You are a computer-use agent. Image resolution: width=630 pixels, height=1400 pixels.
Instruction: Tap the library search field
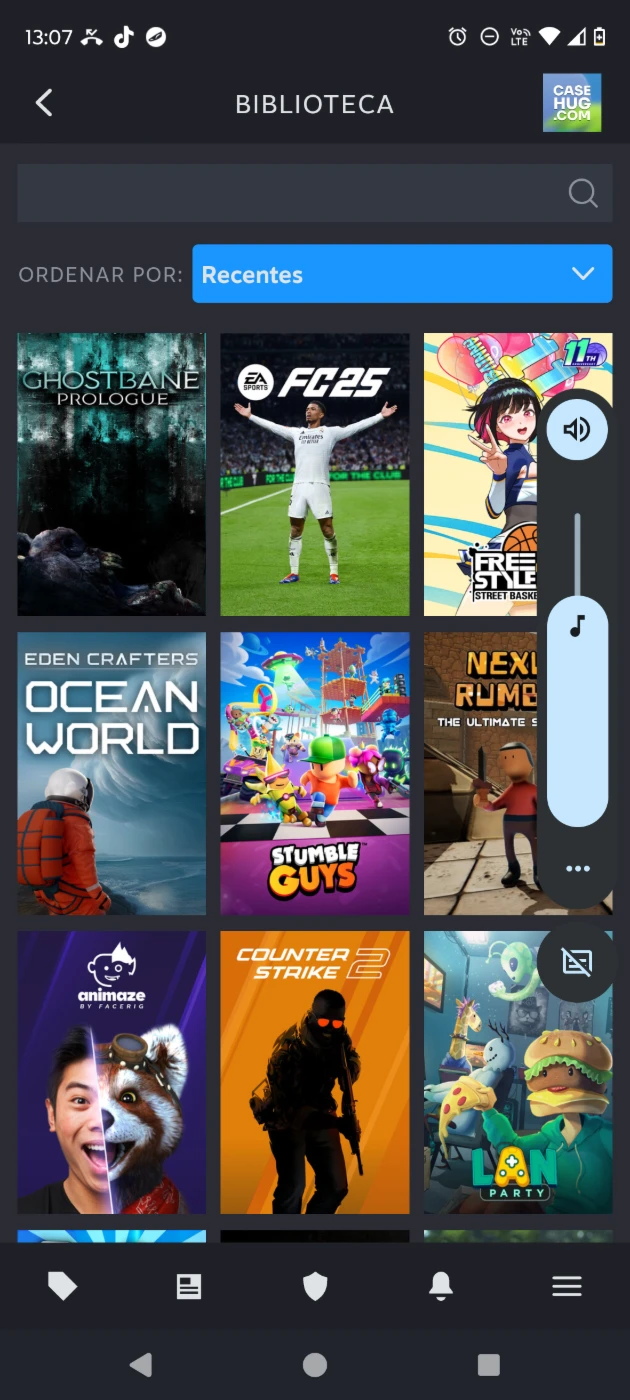pyautogui.click(x=315, y=193)
